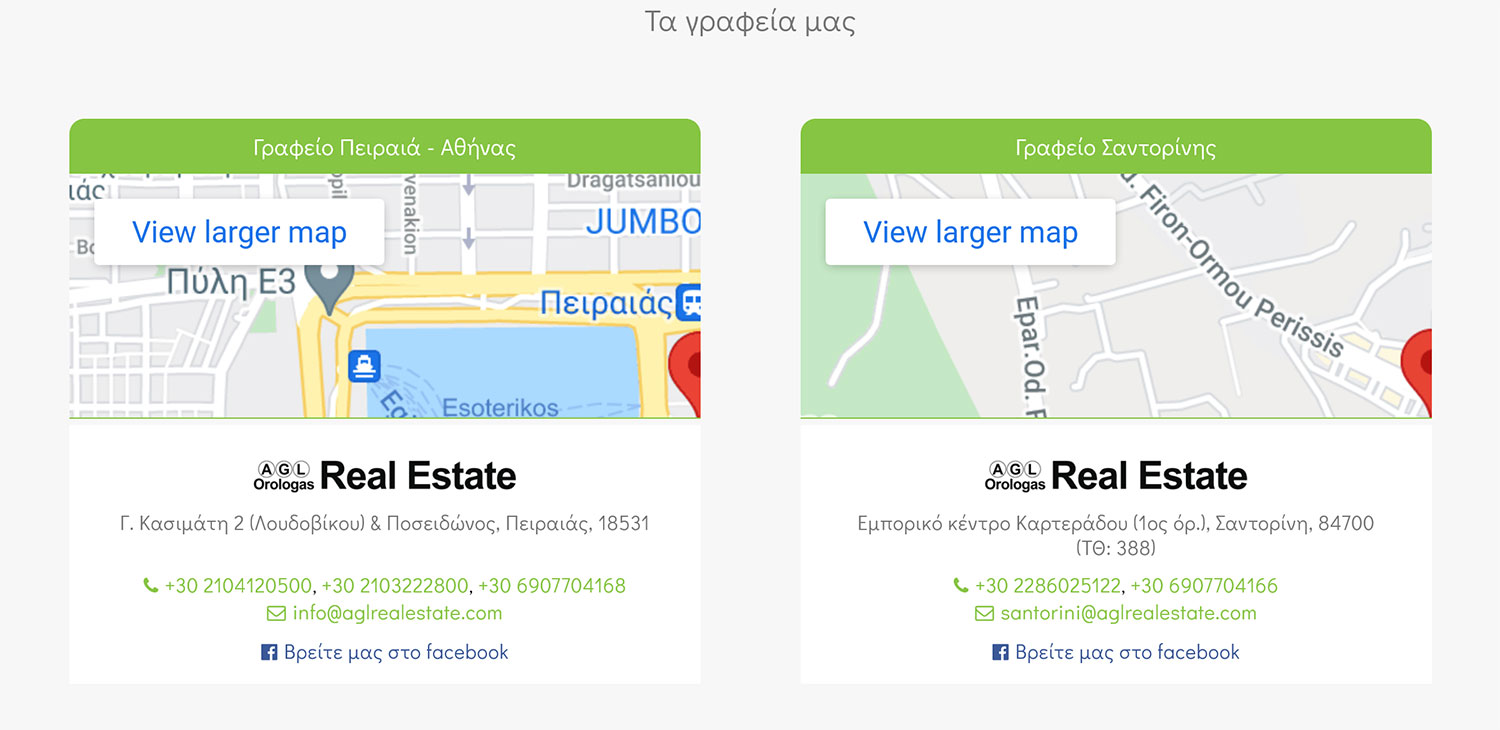Open larger map for the Santorini office
The width and height of the screenshot is (1500, 730).
point(970,232)
